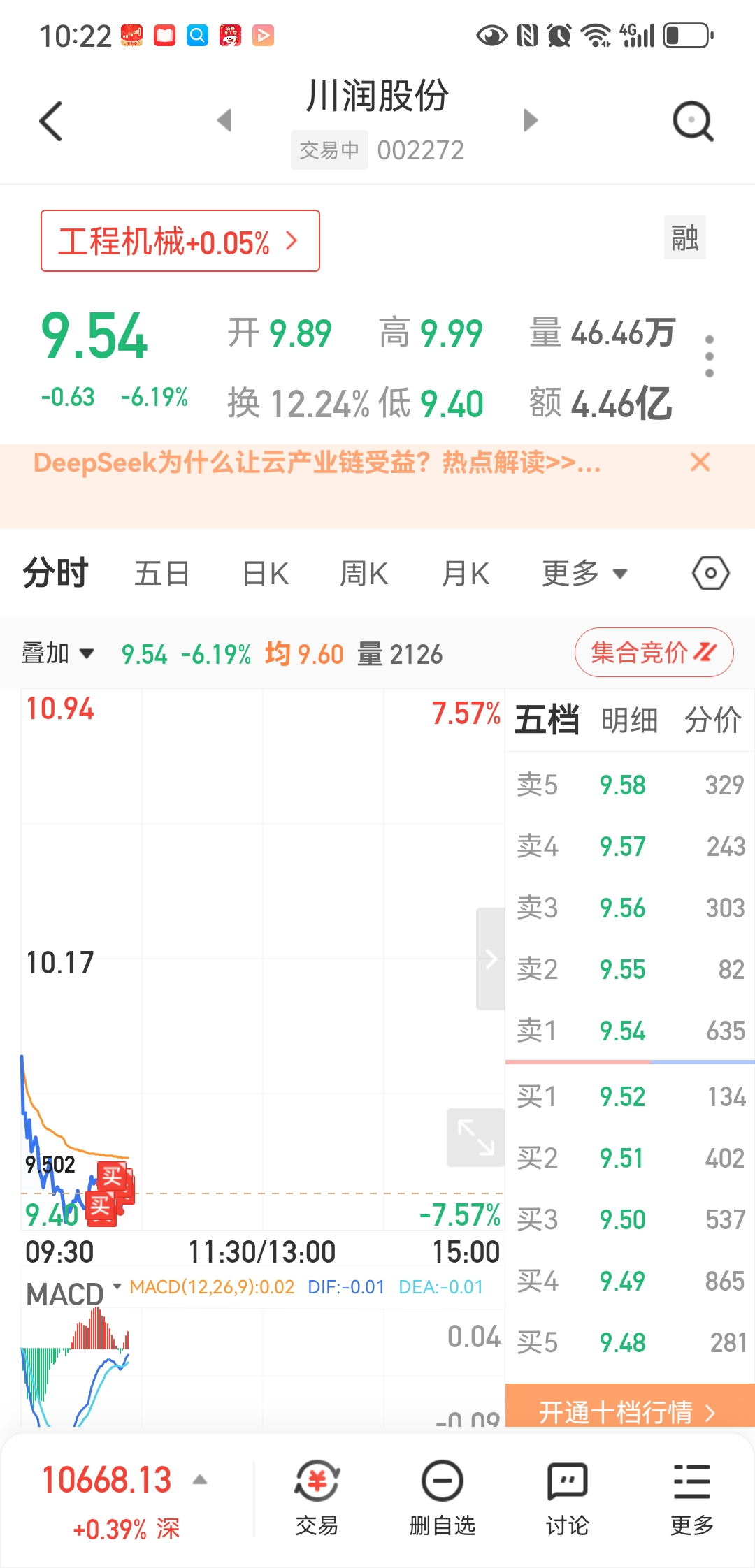Open the search icon in the header
This screenshot has height=1568, width=755.
coord(692,121)
